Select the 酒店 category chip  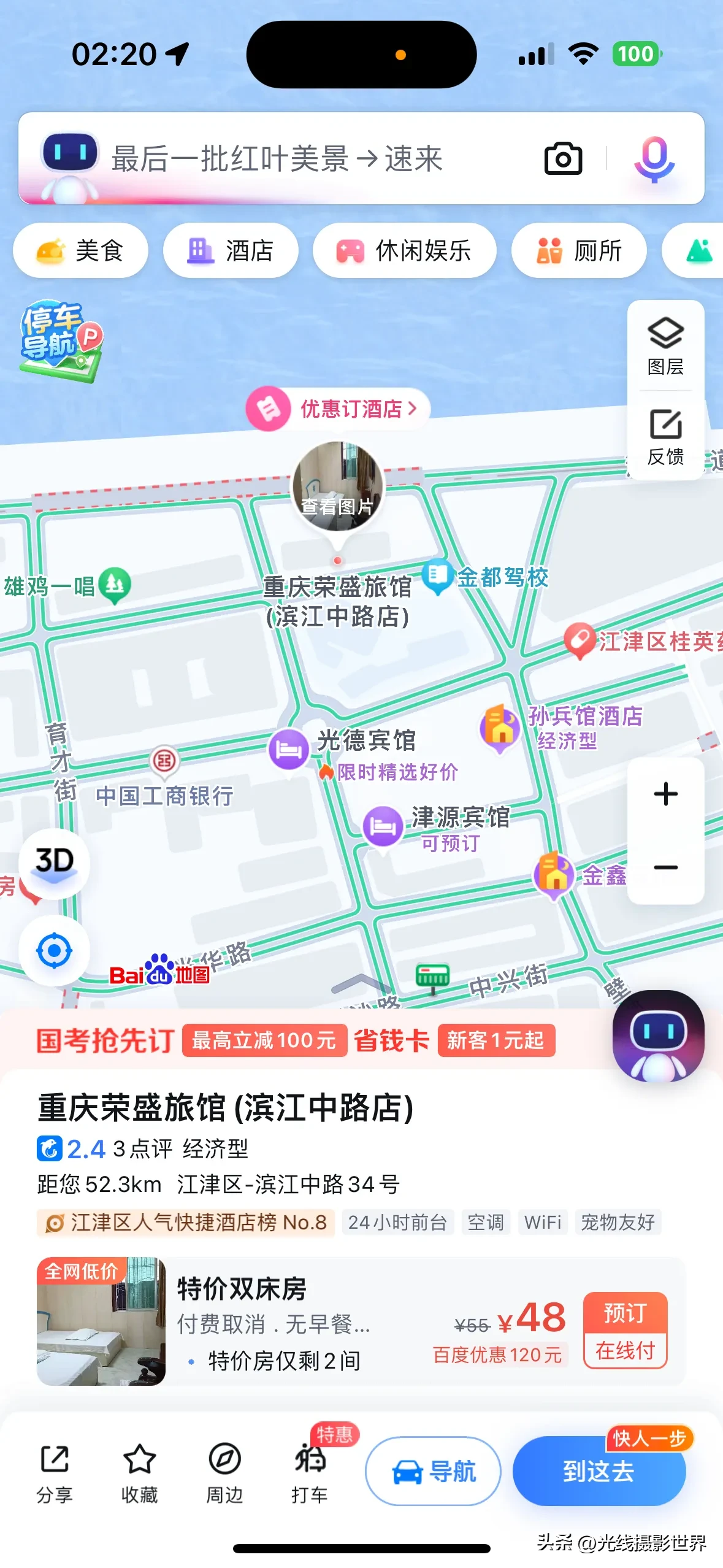point(231,251)
